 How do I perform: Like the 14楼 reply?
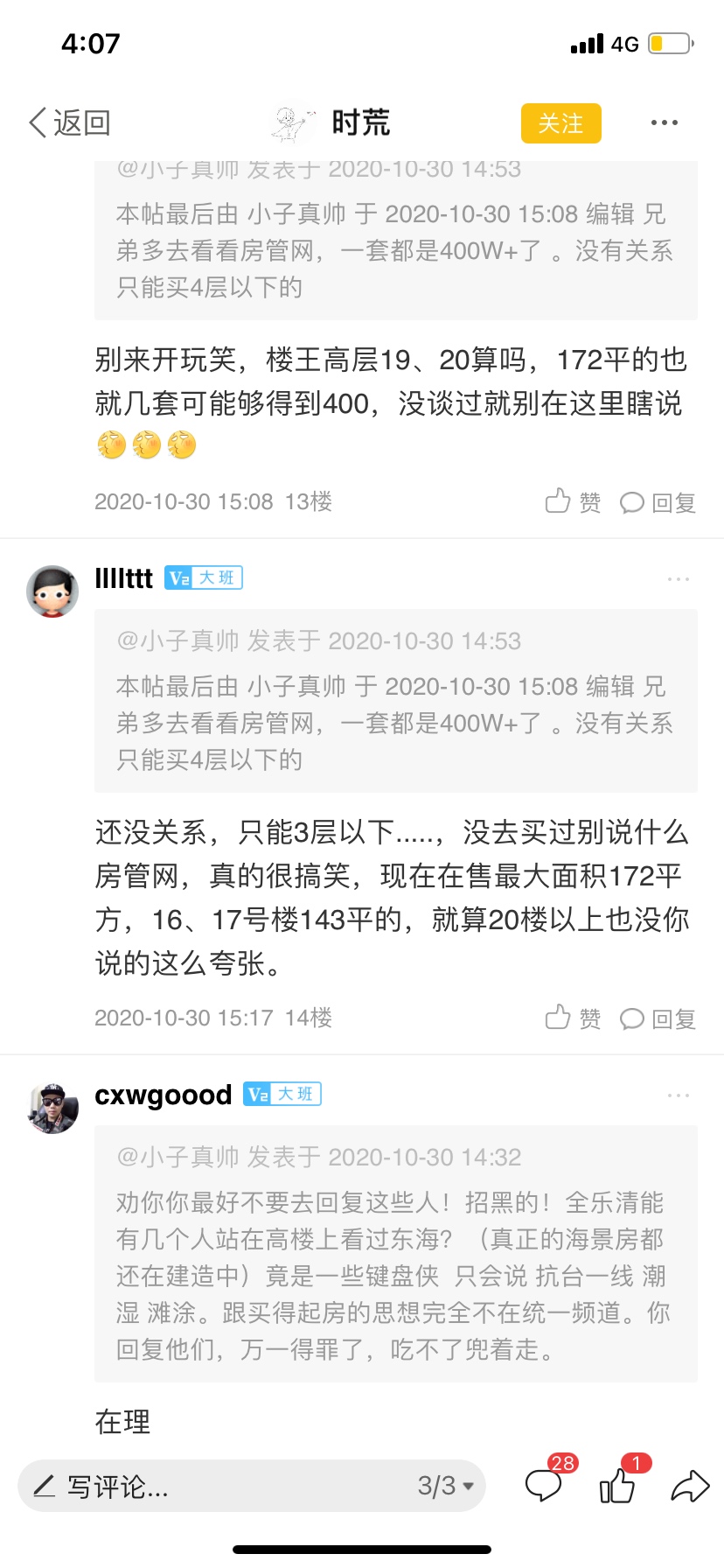click(x=573, y=1018)
